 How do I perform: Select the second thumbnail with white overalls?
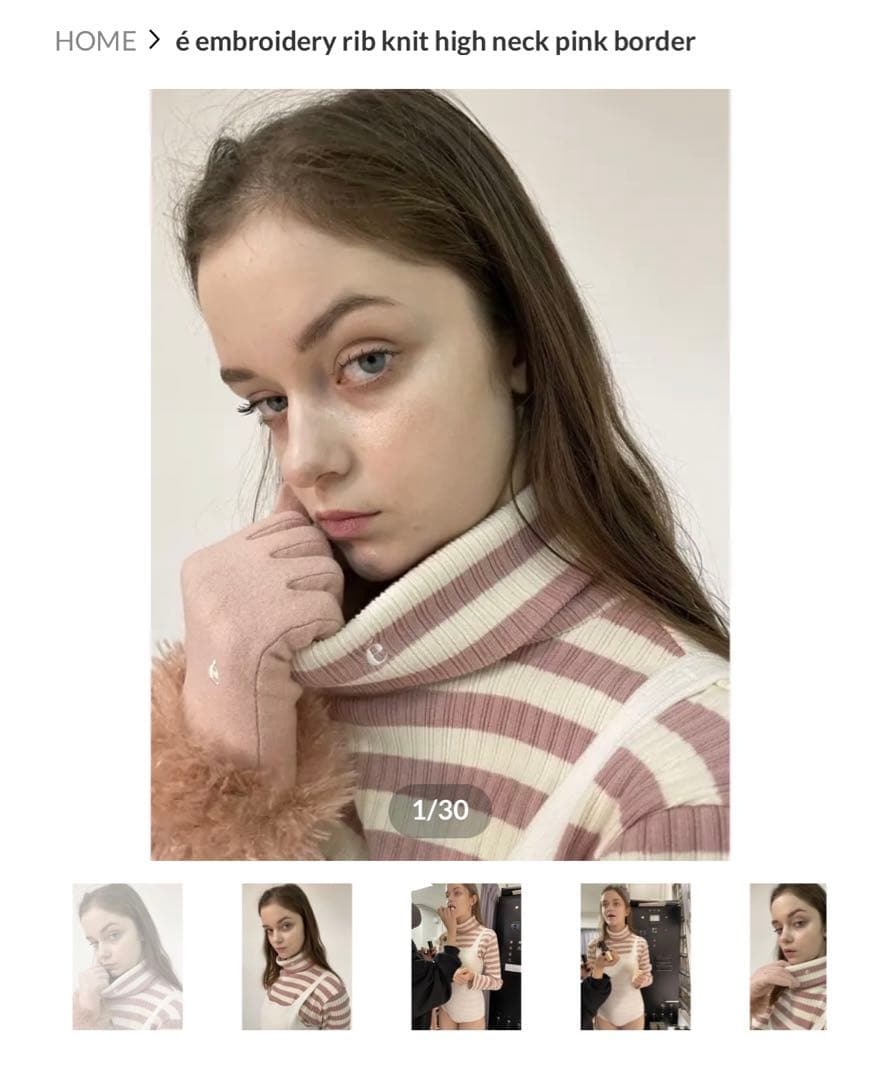[x=296, y=956]
